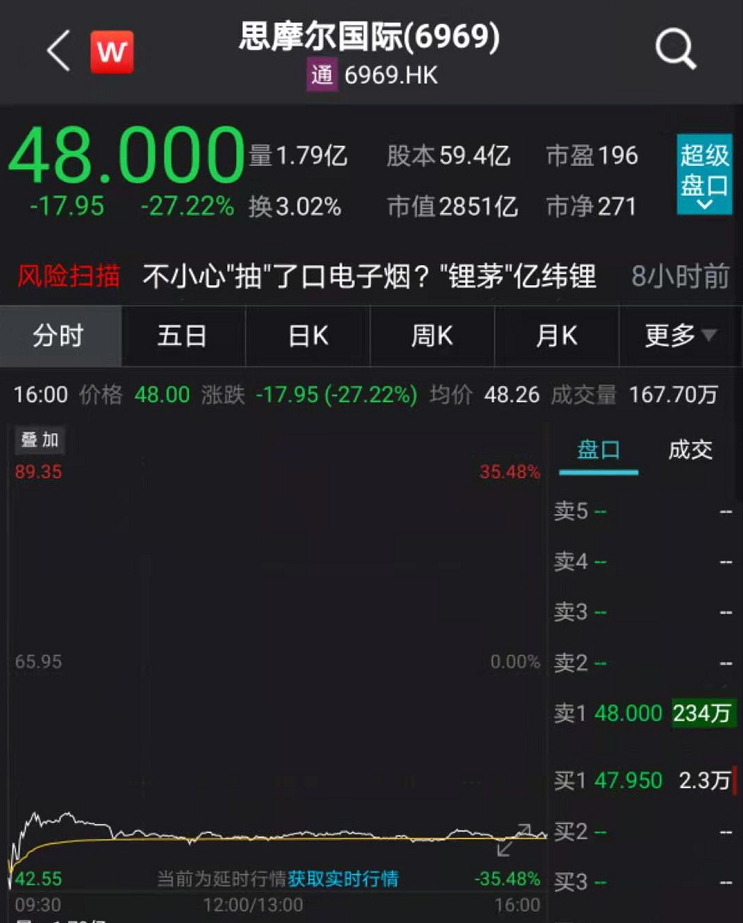Open the stock search magnifier
743x923 pixels.
pos(675,49)
